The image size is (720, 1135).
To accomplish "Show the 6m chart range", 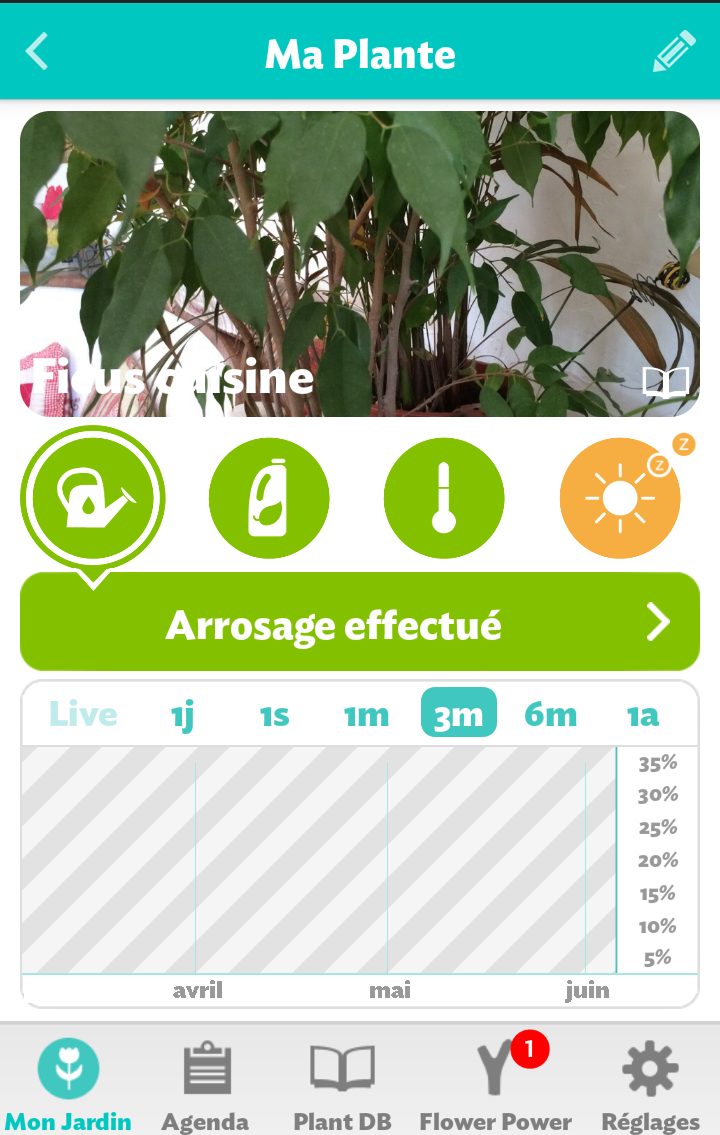I will coord(551,714).
